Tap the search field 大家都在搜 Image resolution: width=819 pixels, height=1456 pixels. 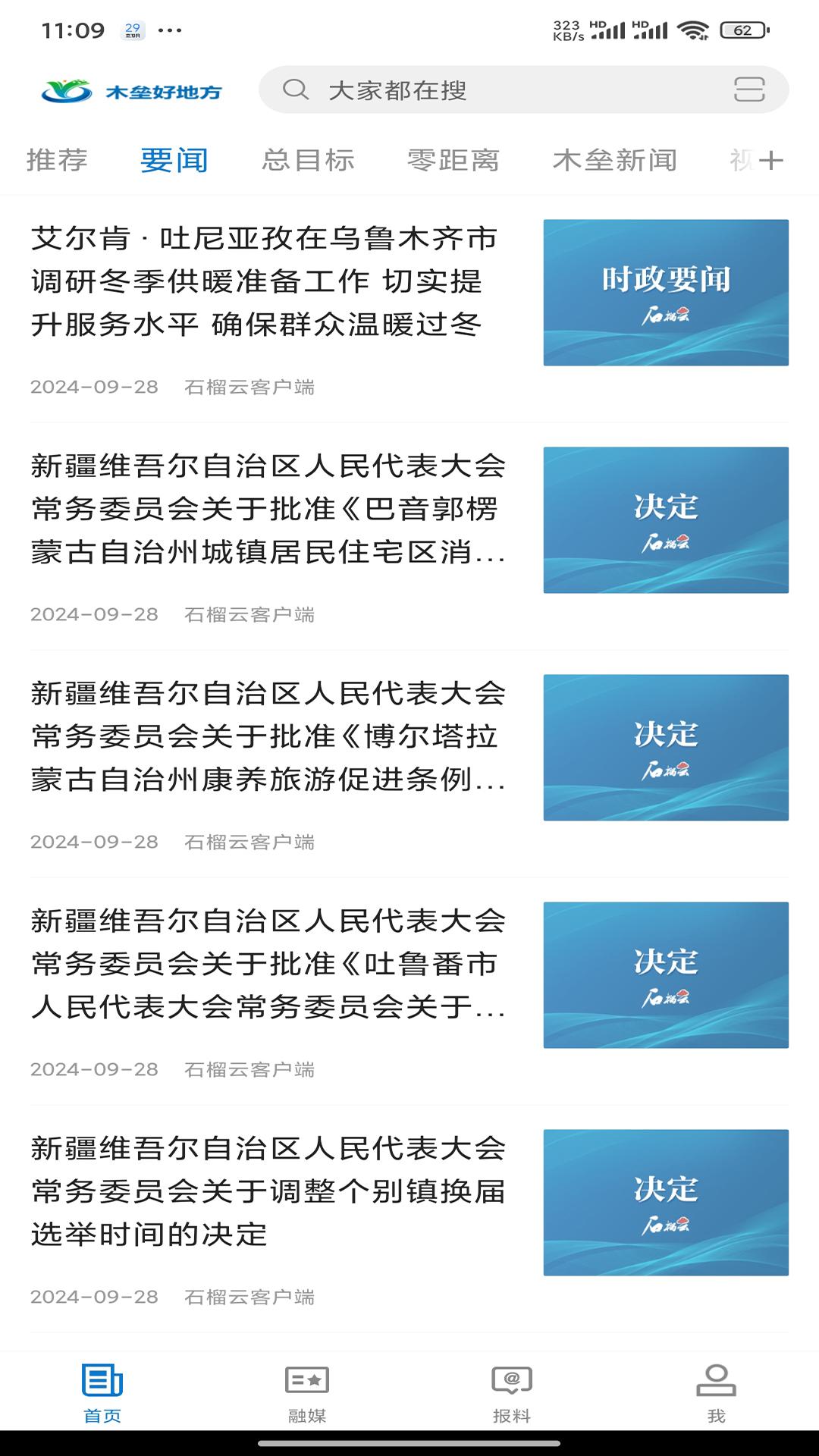coord(455,90)
